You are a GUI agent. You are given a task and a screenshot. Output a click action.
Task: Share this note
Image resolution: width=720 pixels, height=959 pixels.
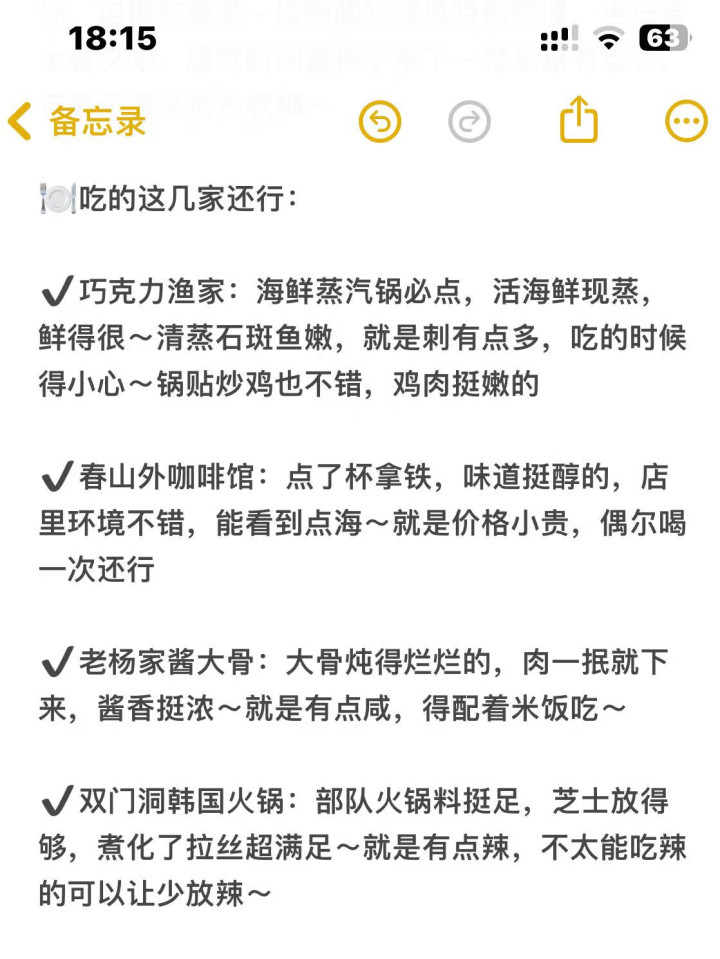click(x=578, y=122)
